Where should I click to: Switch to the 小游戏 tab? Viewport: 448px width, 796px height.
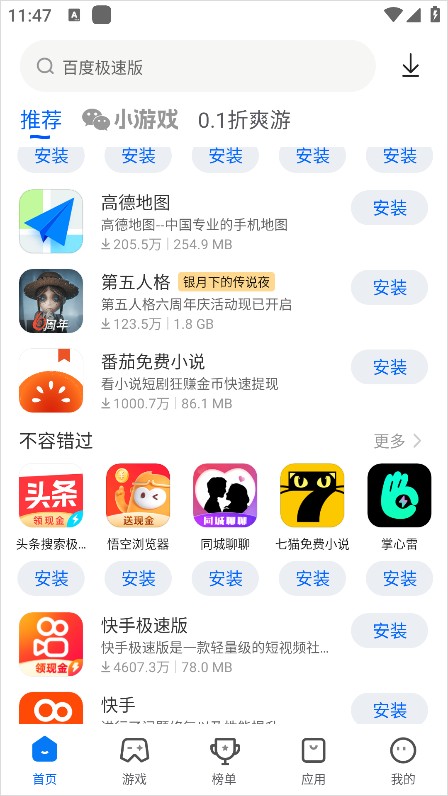coord(131,120)
